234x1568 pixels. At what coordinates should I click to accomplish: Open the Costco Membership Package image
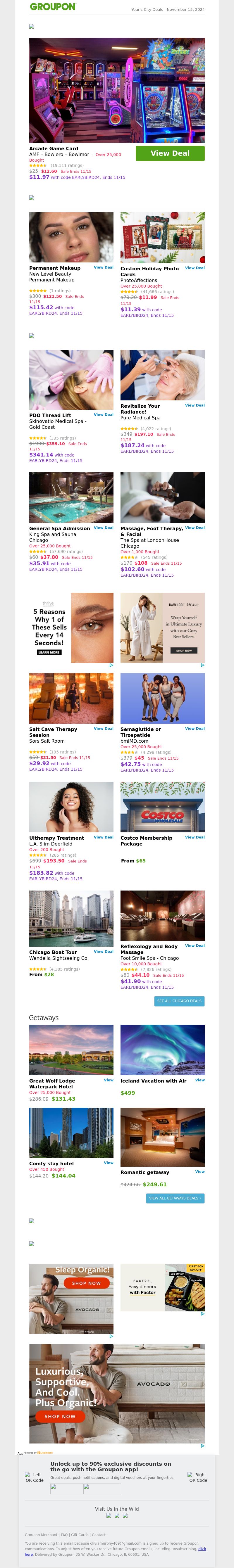click(163, 807)
